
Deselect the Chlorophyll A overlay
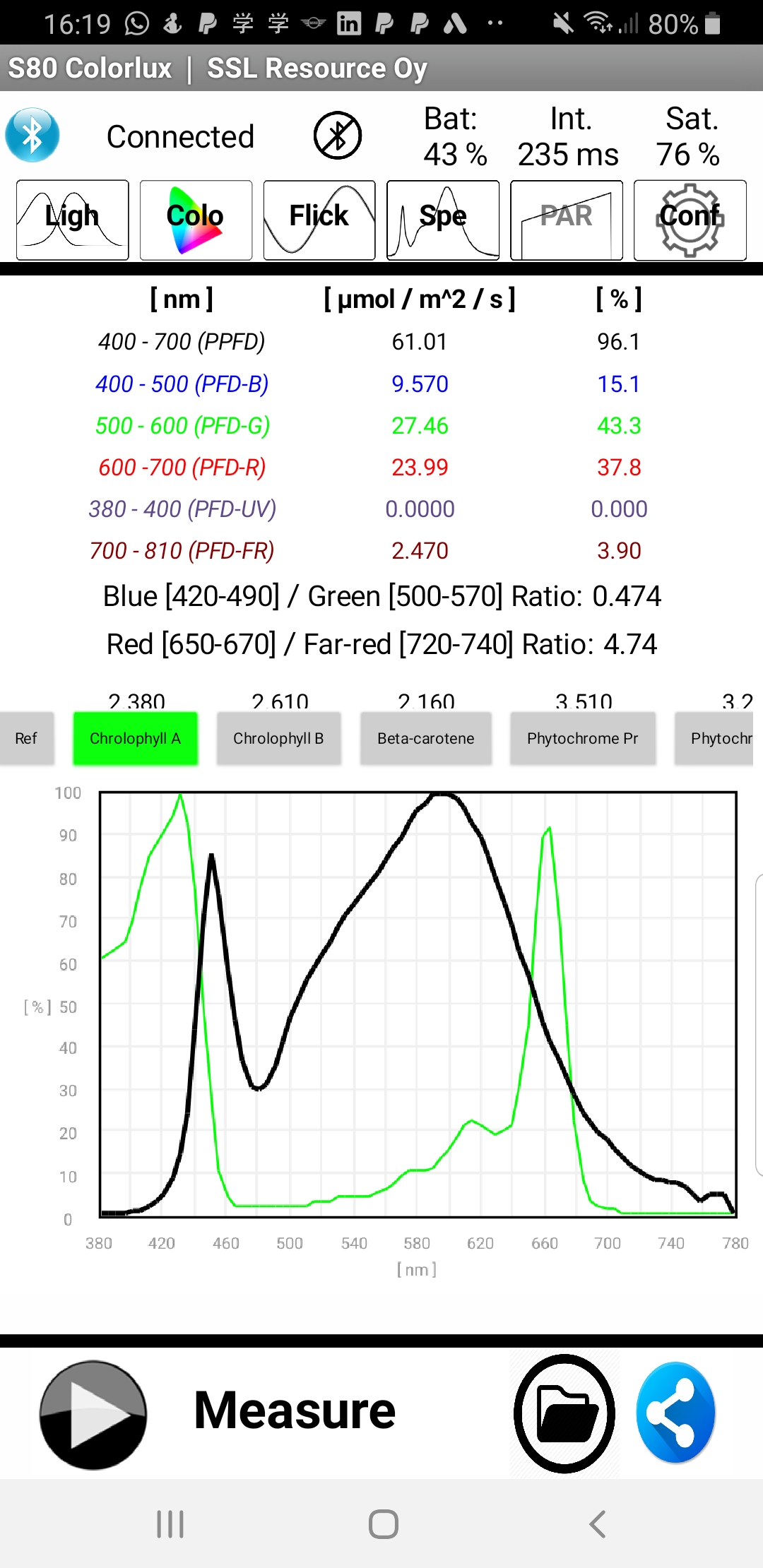coord(135,737)
